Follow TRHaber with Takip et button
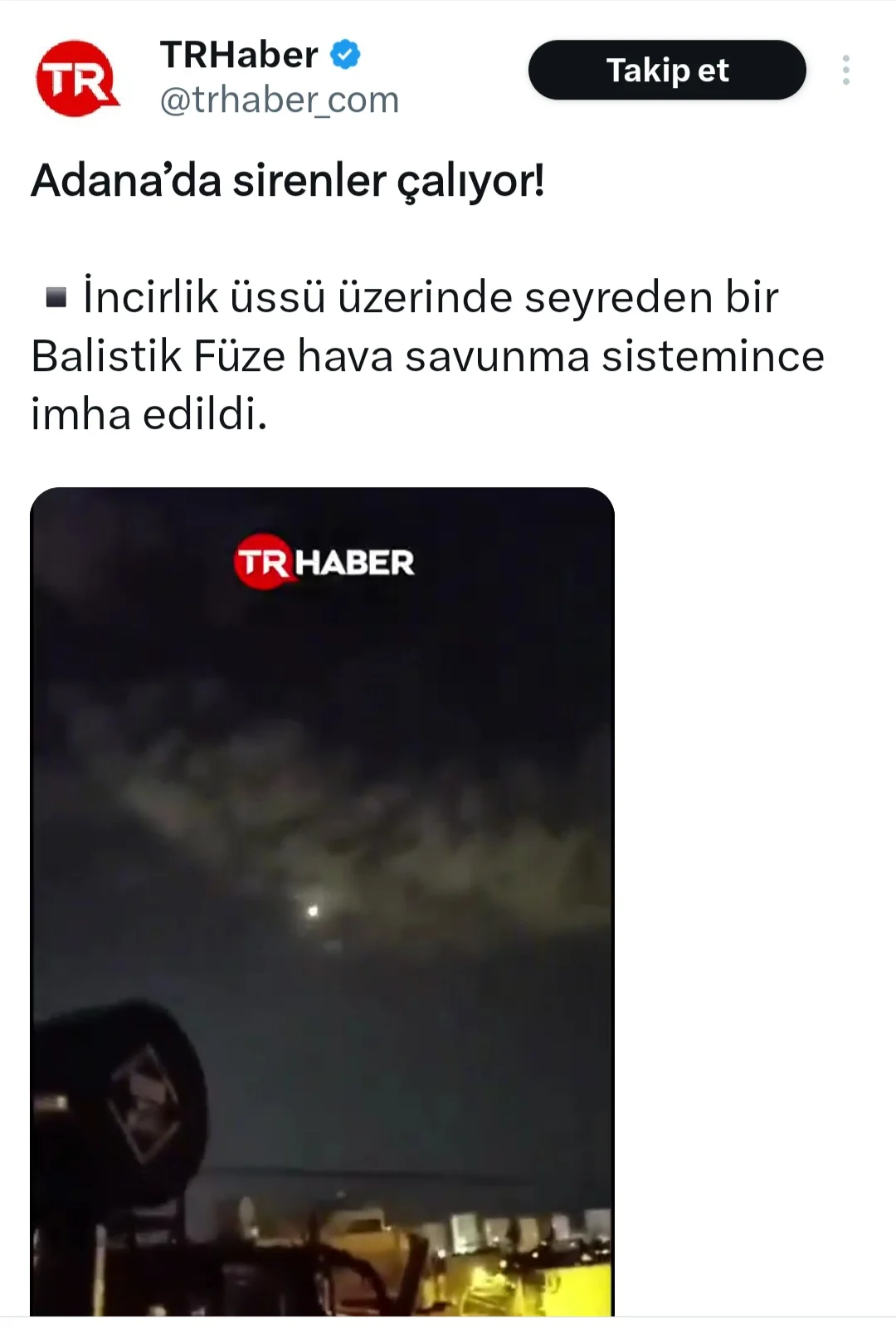Viewport: 896px width, 1343px height. point(667,71)
